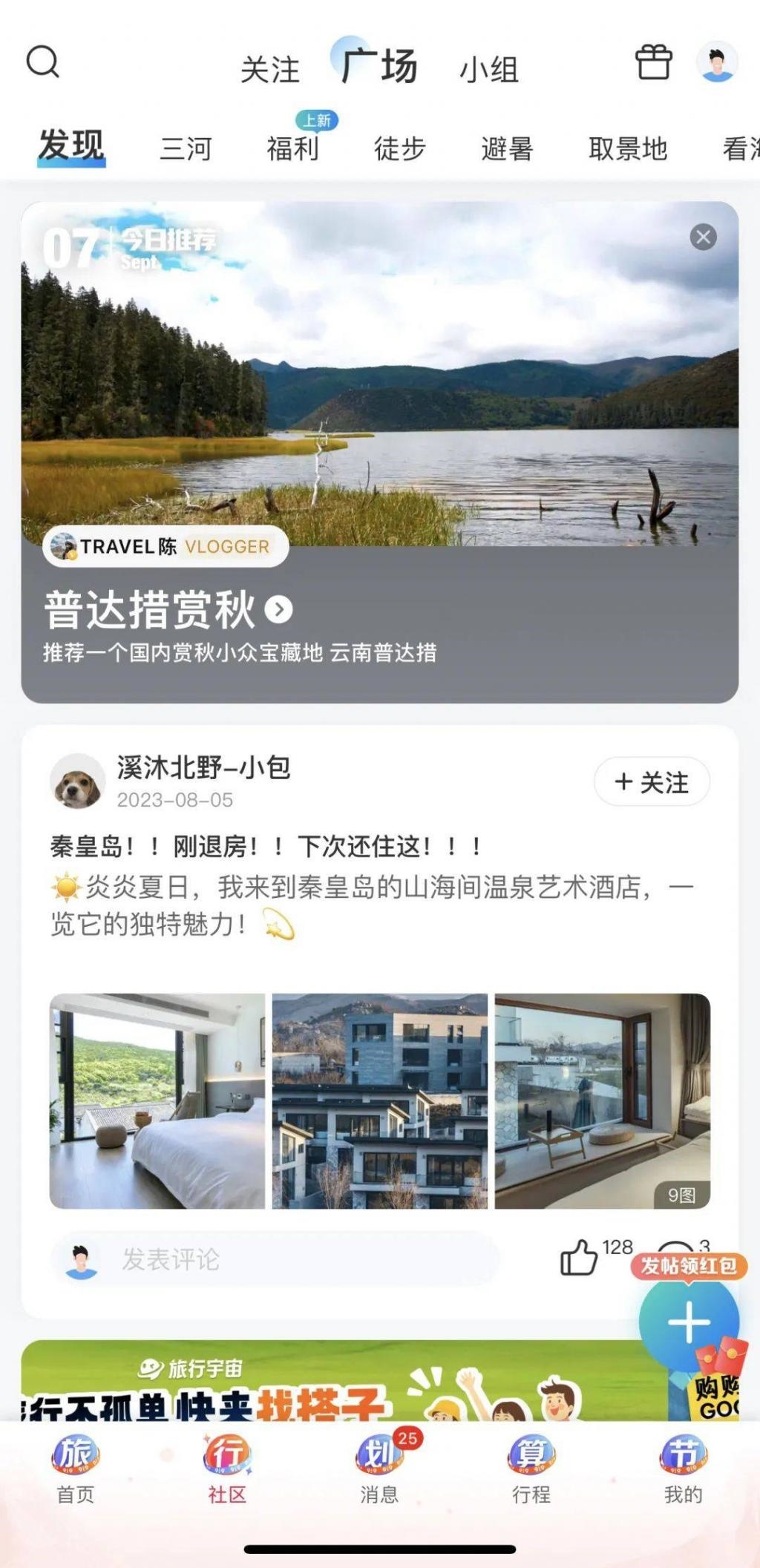Expand the 普达措赏秋 article via its arrow
Image resolution: width=760 pixels, height=1568 pixels.
pos(278,611)
